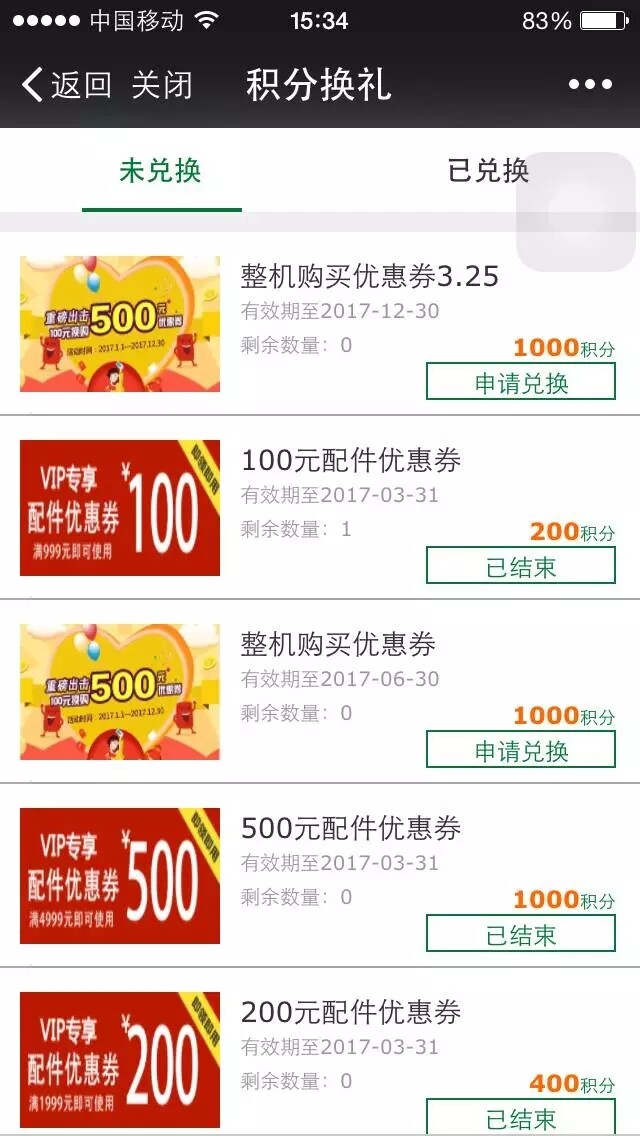Open the three-dot overflow menu
The image size is (640, 1136).
590,85
